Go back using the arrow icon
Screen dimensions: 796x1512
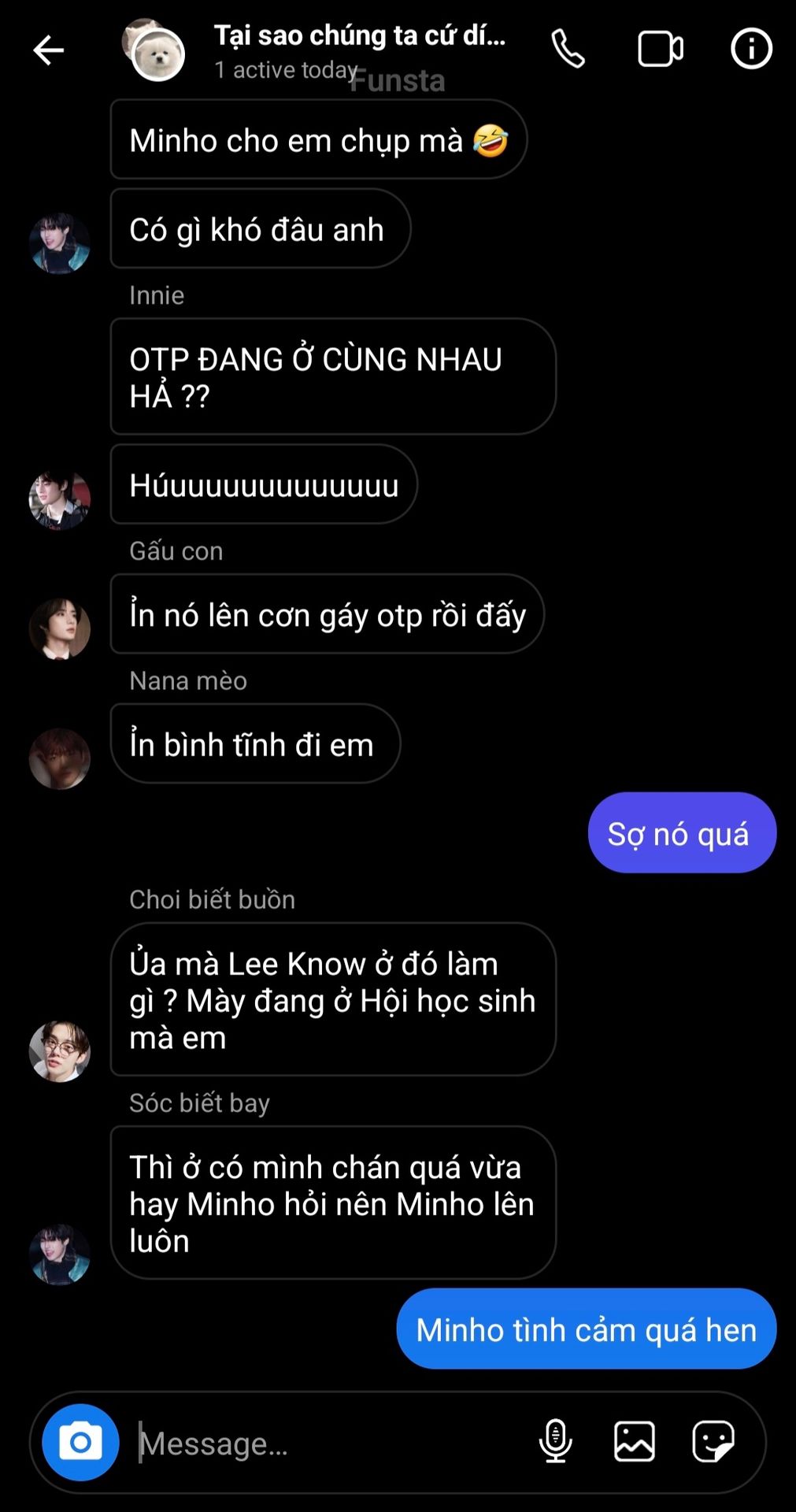point(48,50)
